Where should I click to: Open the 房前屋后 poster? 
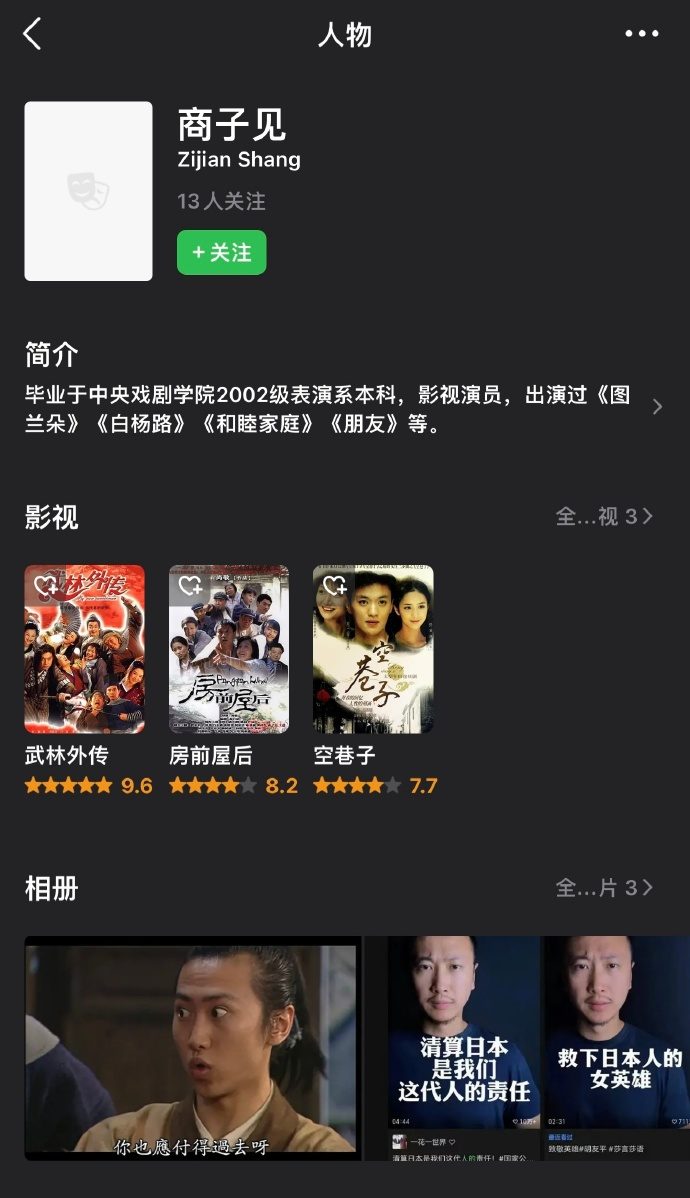(x=229, y=660)
